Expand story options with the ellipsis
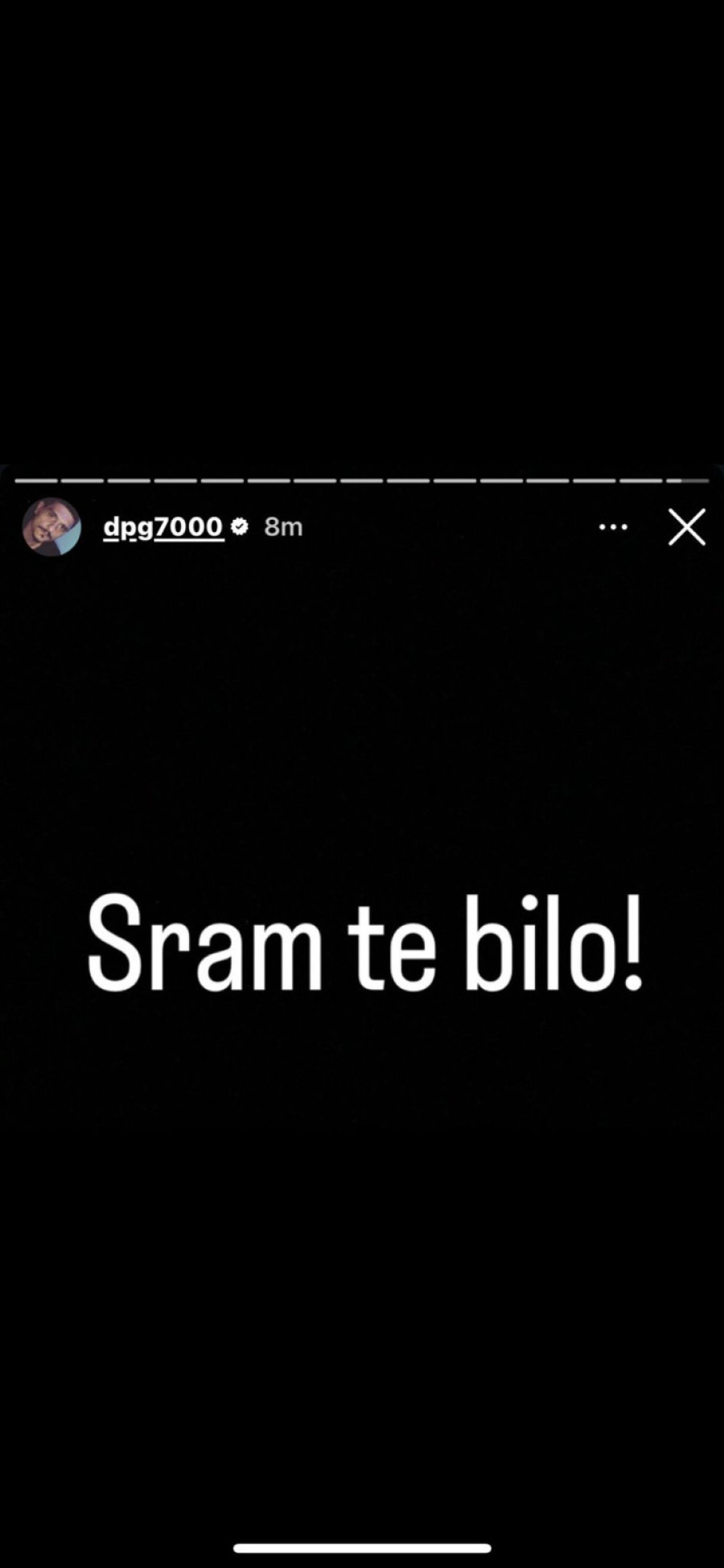Image resolution: width=724 pixels, height=1568 pixels. click(613, 527)
